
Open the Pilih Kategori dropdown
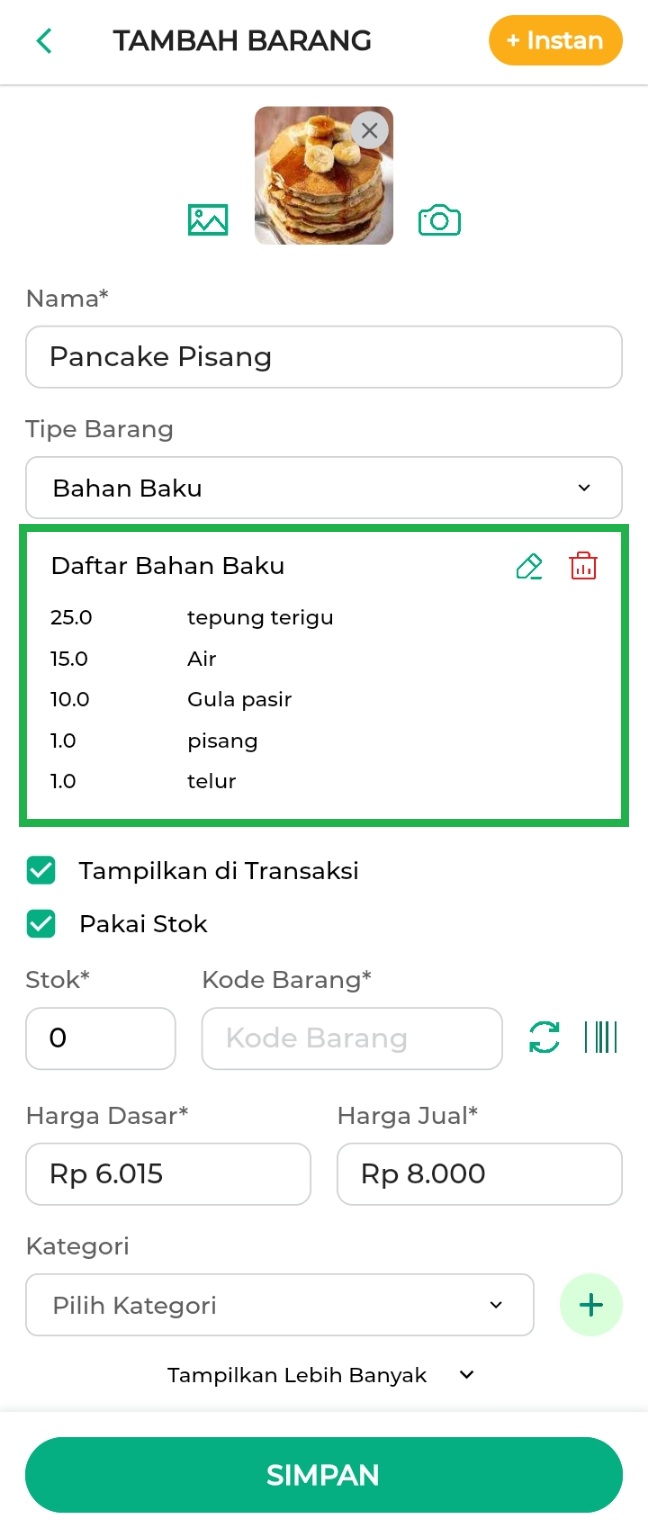pyautogui.click(x=279, y=1305)
